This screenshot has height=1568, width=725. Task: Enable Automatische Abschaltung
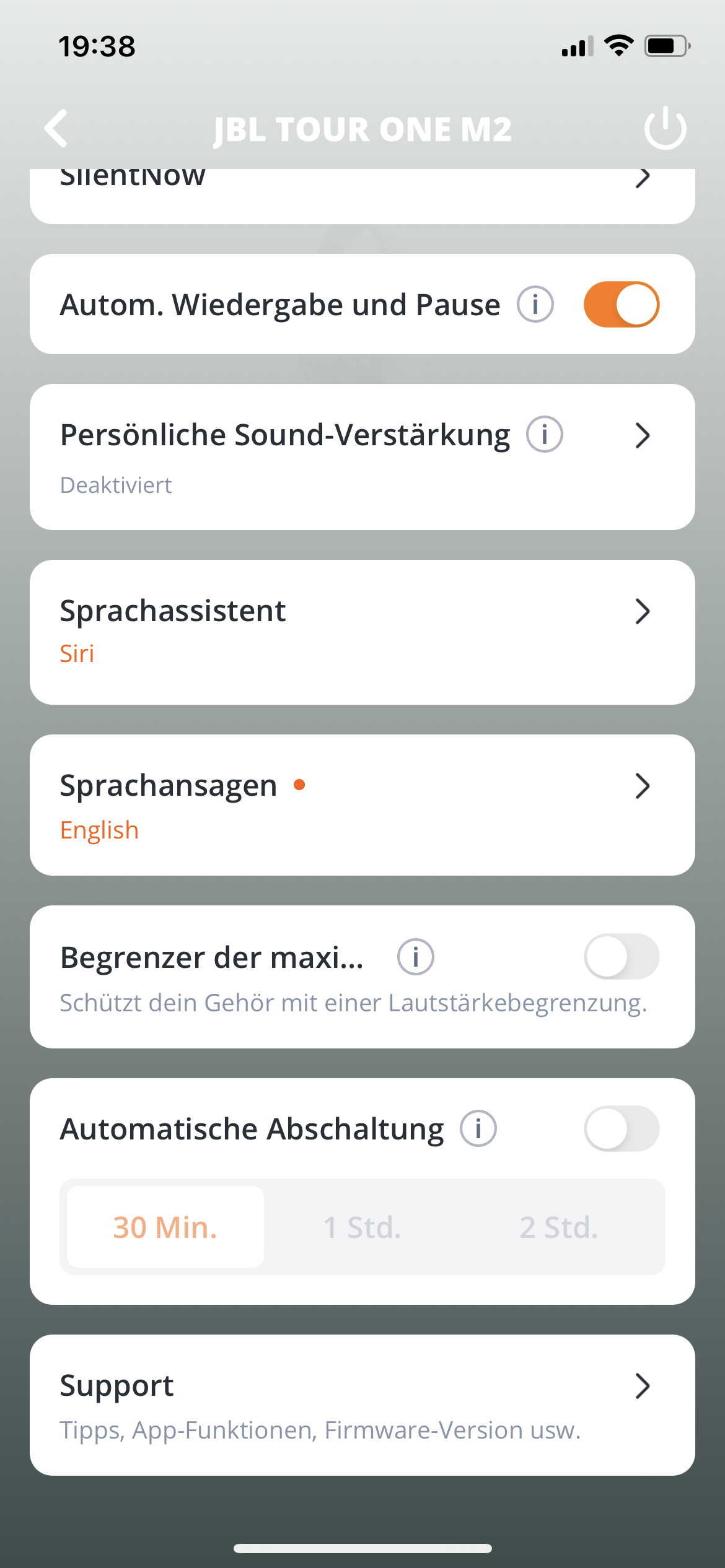(x=622, y=1128)
